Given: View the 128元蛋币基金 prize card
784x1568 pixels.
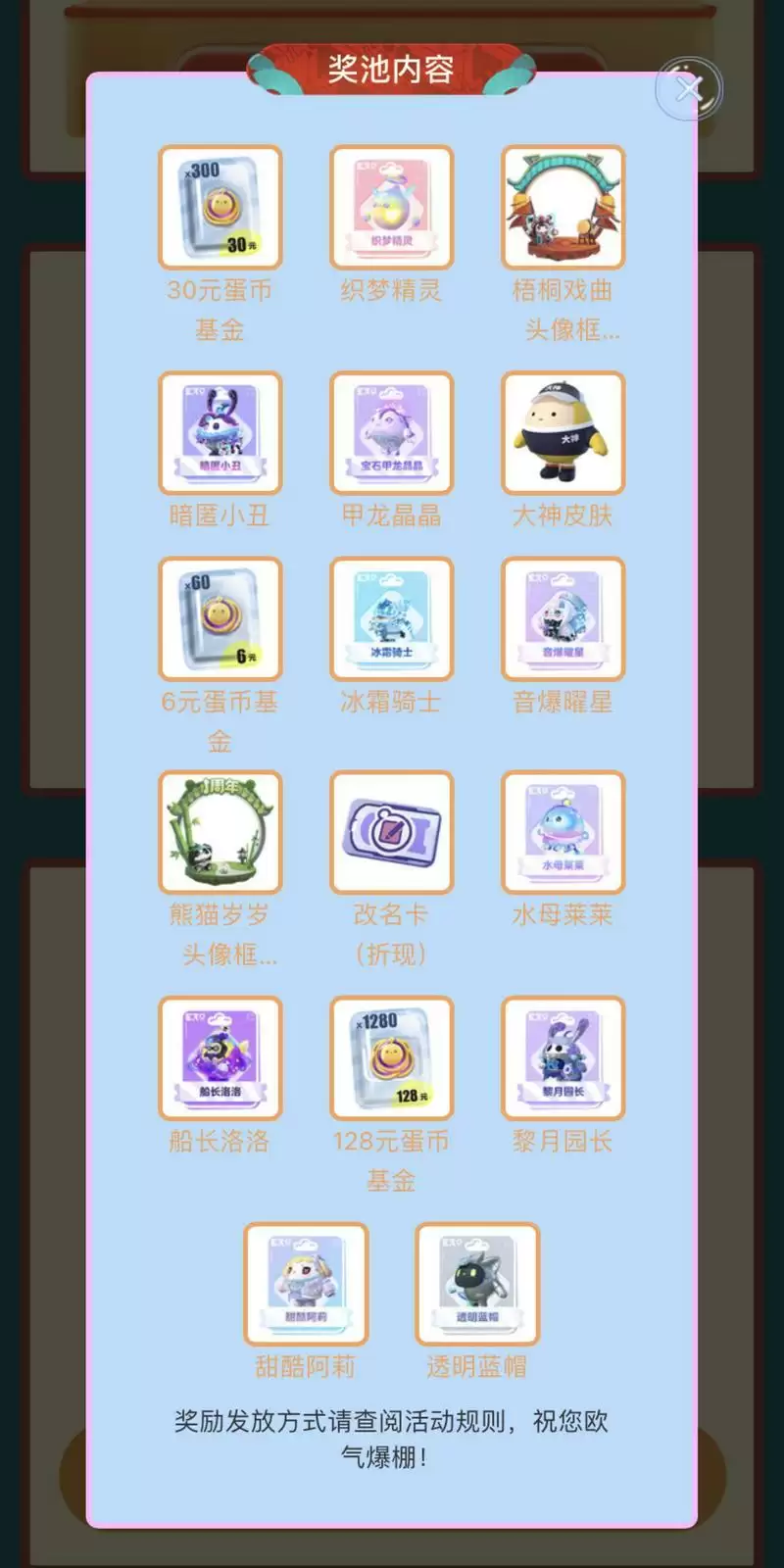Looking at the screenshot, I should tap(392, 1058).
